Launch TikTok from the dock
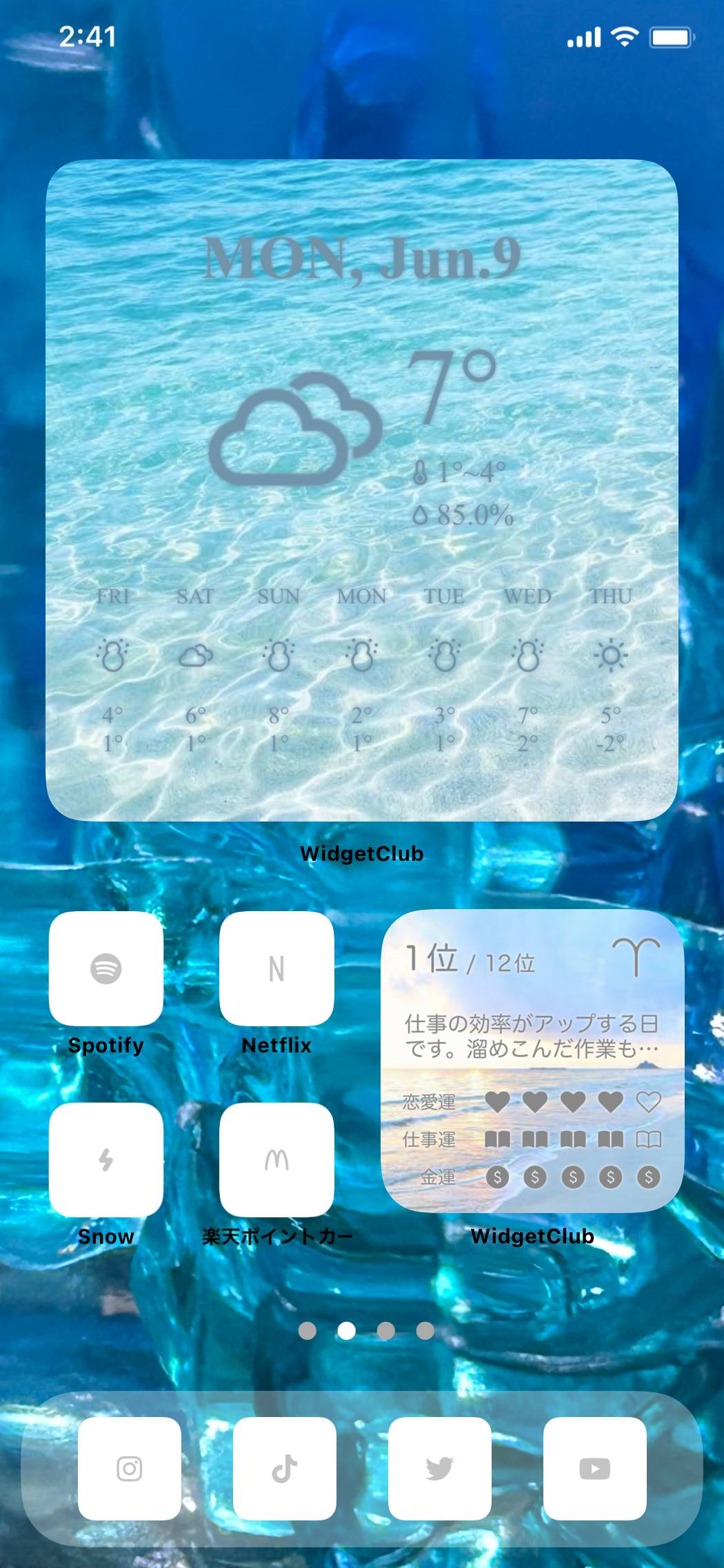Screen dimensions: 724x1568 click(285, 1469)
